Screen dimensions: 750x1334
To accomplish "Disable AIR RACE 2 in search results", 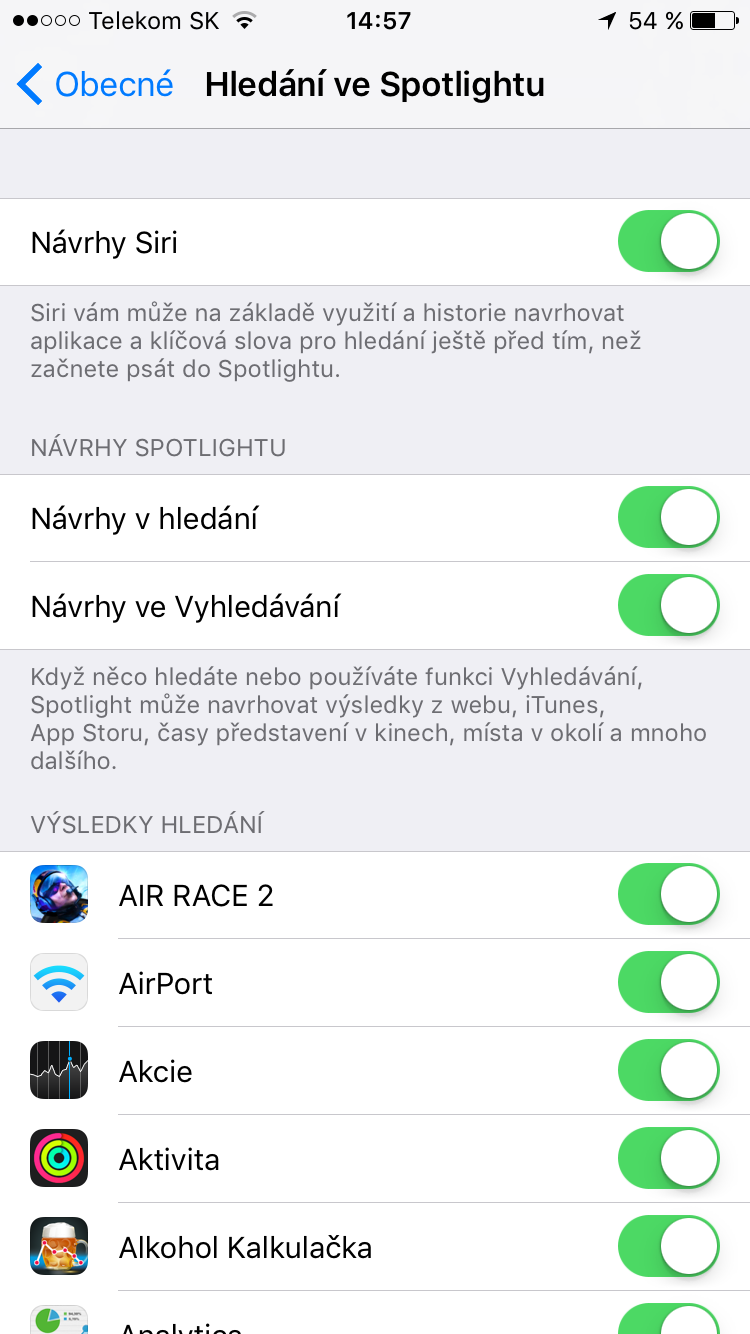I will (x=668, y=895).
